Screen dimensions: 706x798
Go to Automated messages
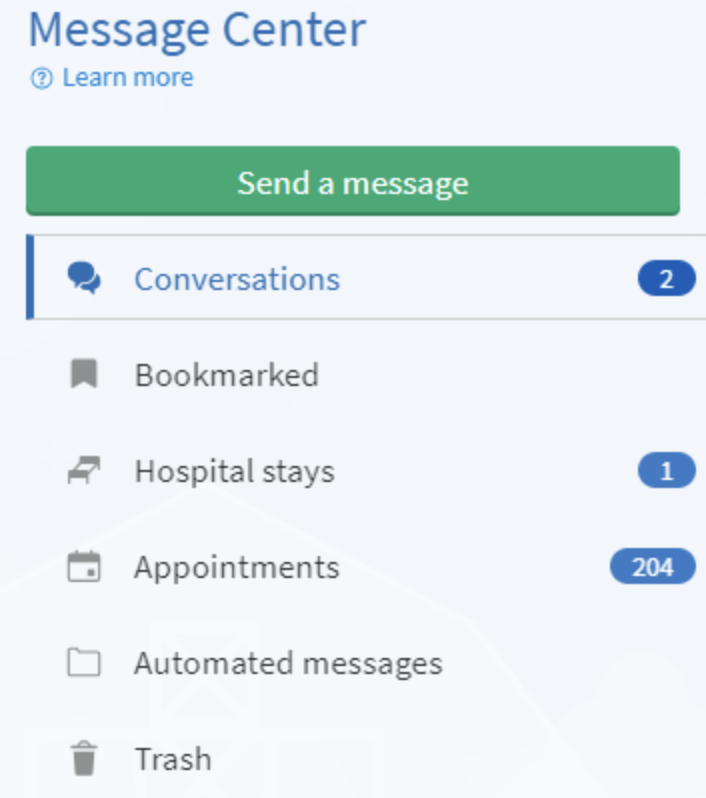(x=288, y=663)
